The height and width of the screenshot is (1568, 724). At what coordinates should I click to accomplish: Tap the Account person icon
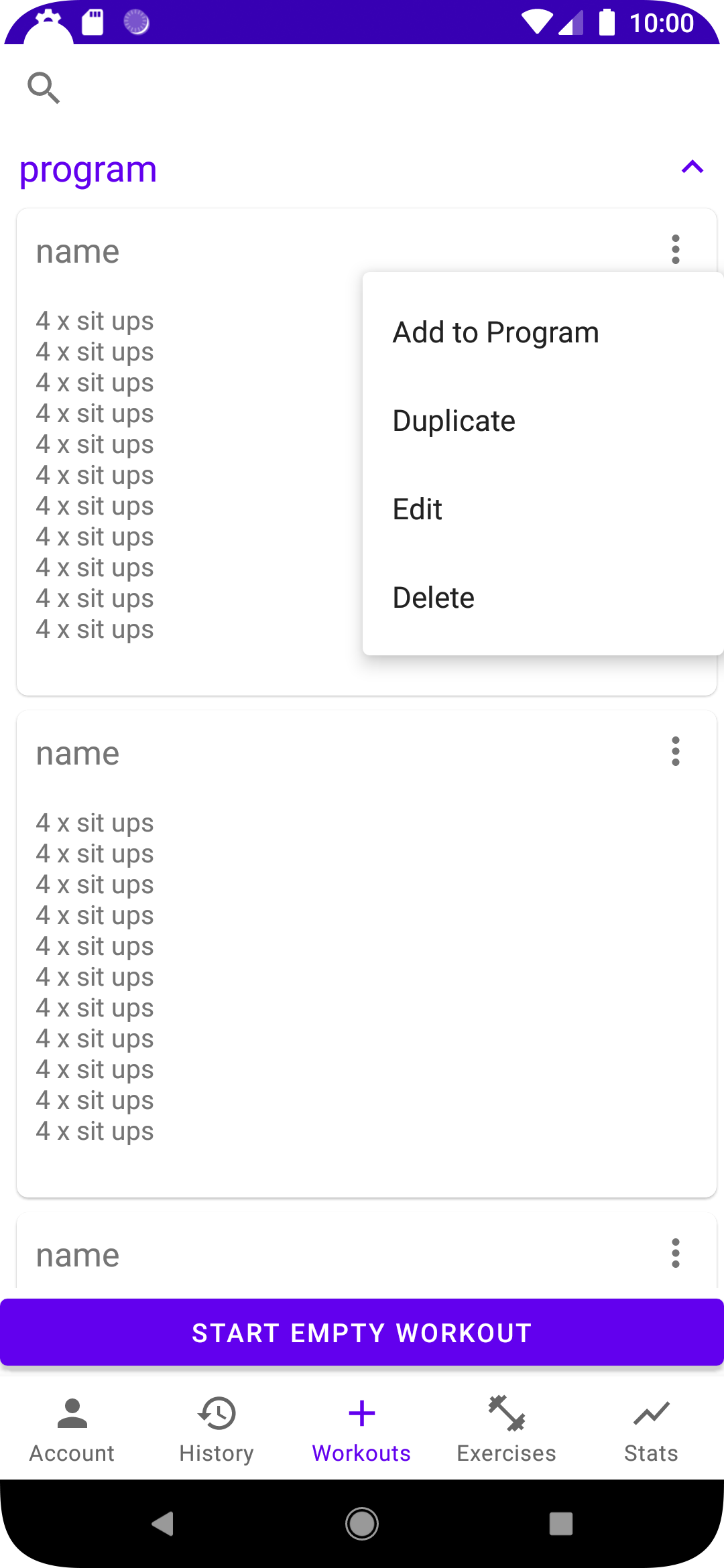tap(72, 1413)
